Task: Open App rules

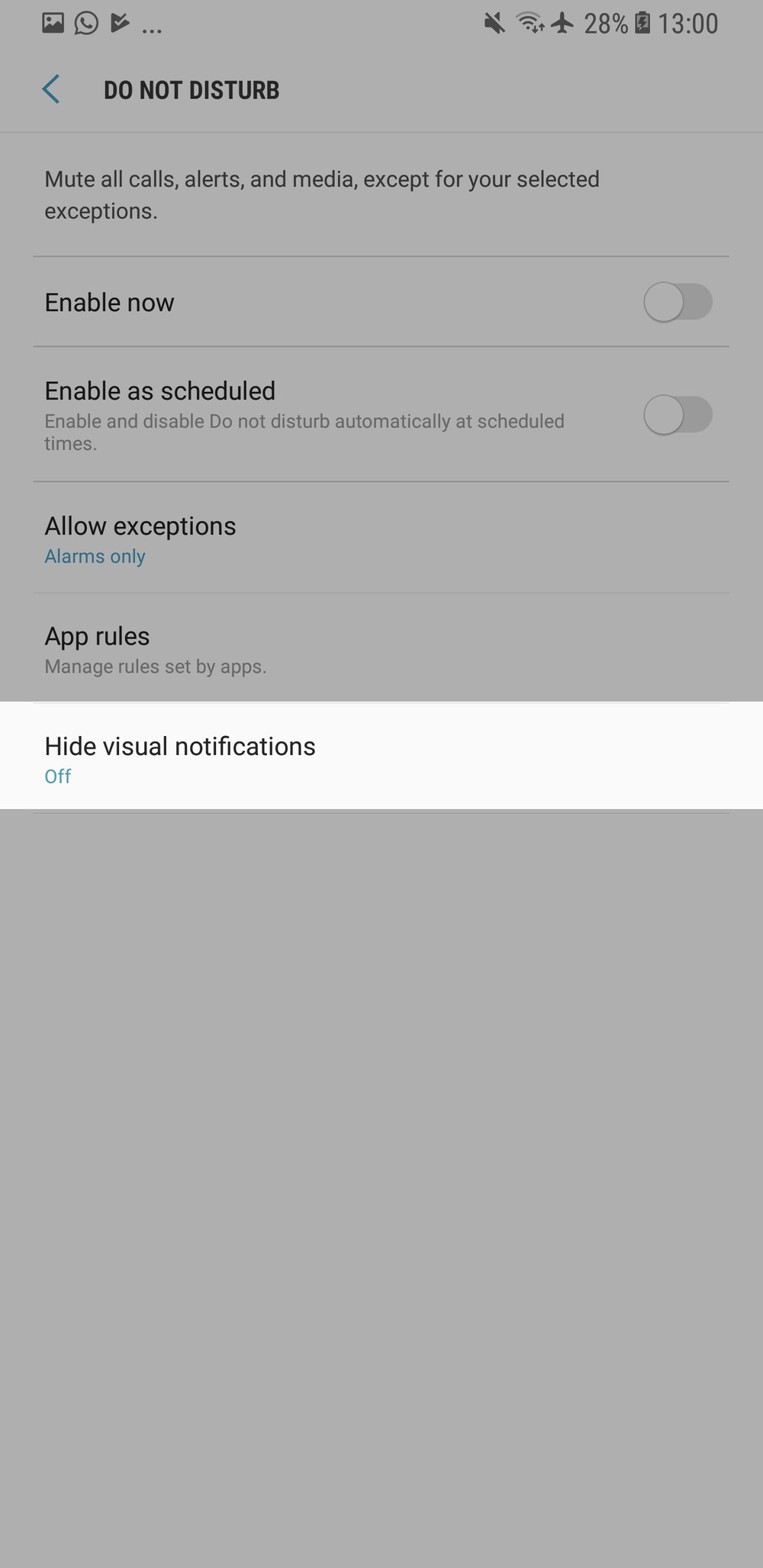Action: point(381,648)
